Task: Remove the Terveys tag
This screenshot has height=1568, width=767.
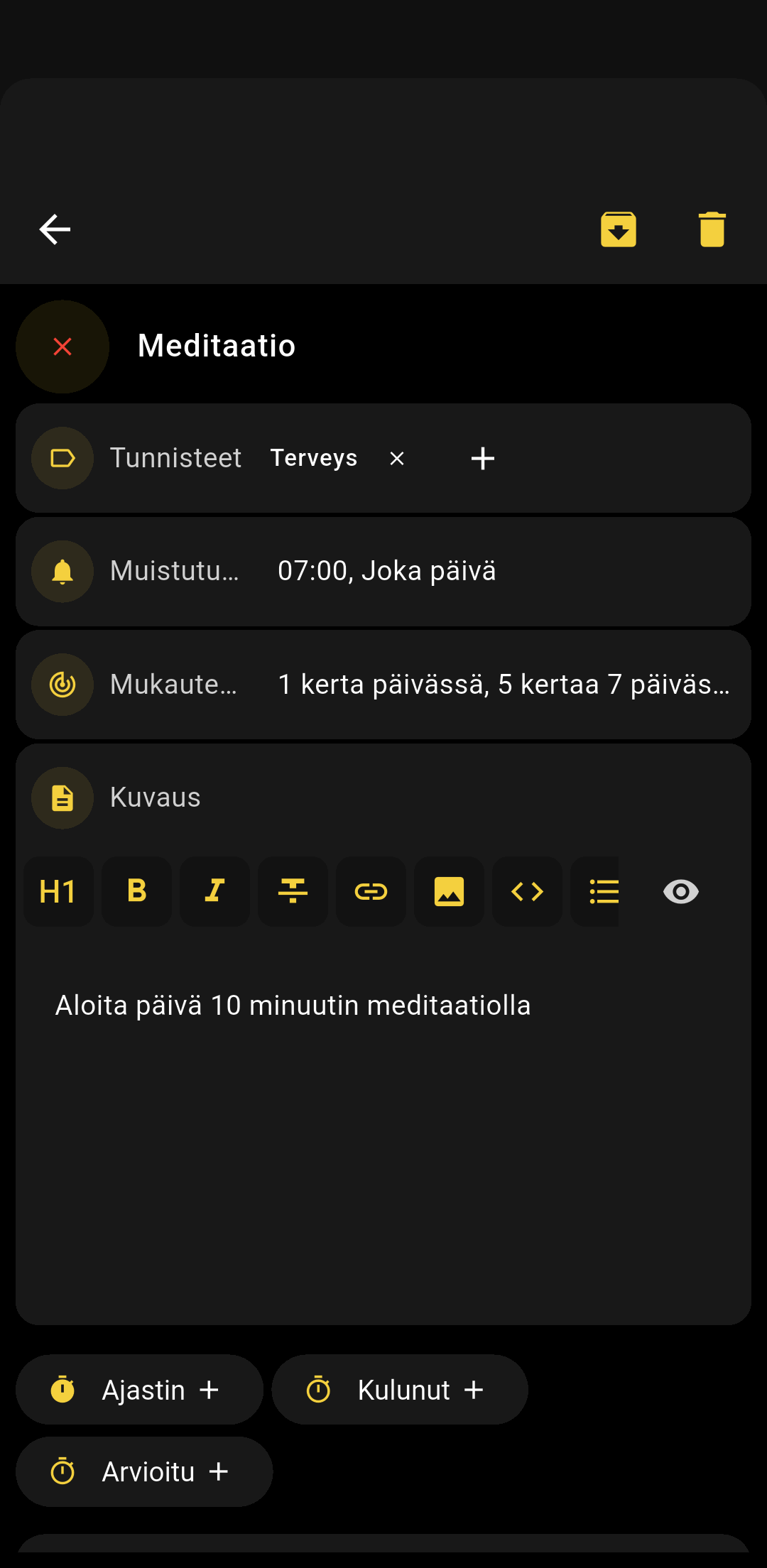Action: click(397, 459)
